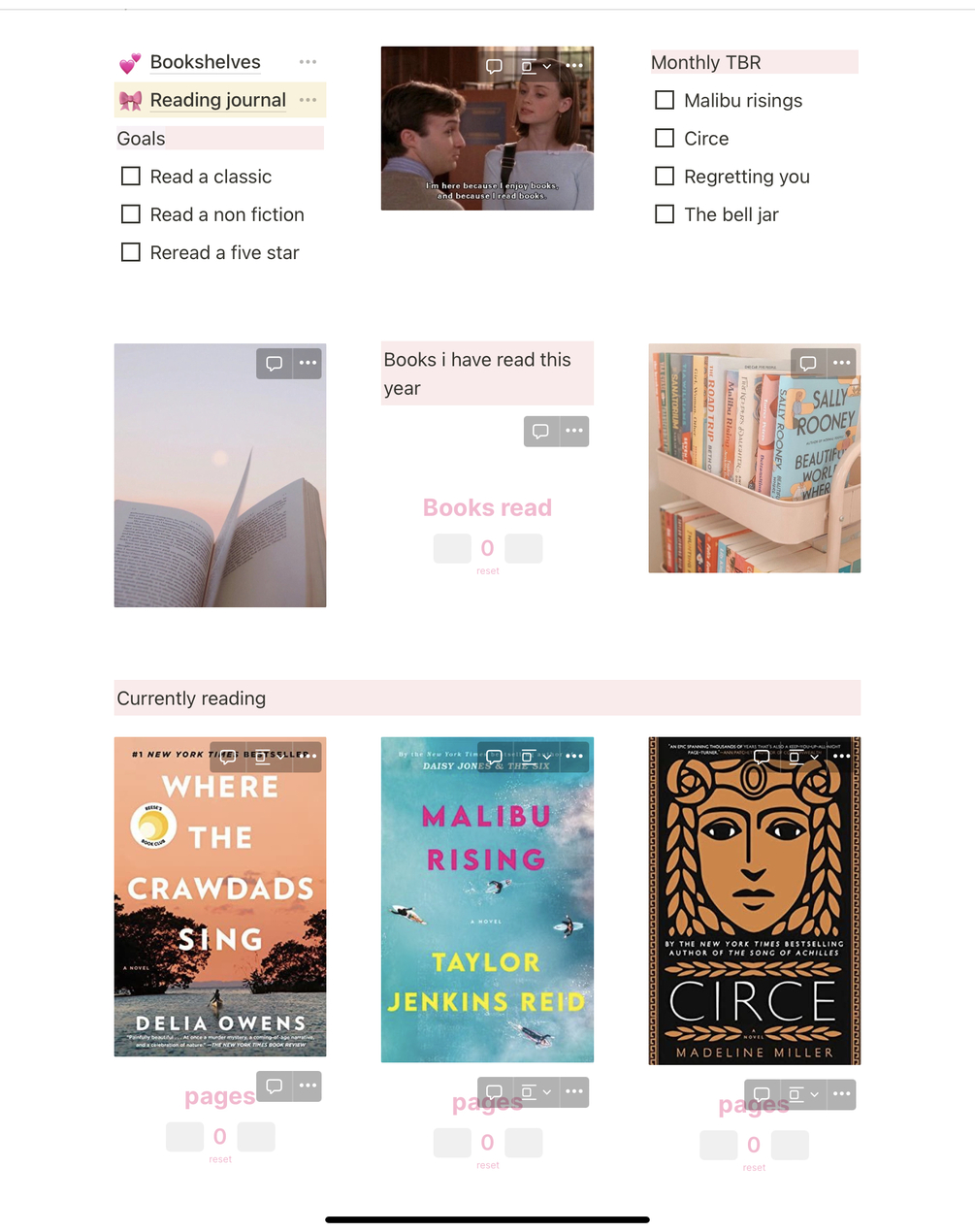Screen dimensions: 975x1232
Task: Reset the Circe pages counter
Action: (x=754, y=1168)
